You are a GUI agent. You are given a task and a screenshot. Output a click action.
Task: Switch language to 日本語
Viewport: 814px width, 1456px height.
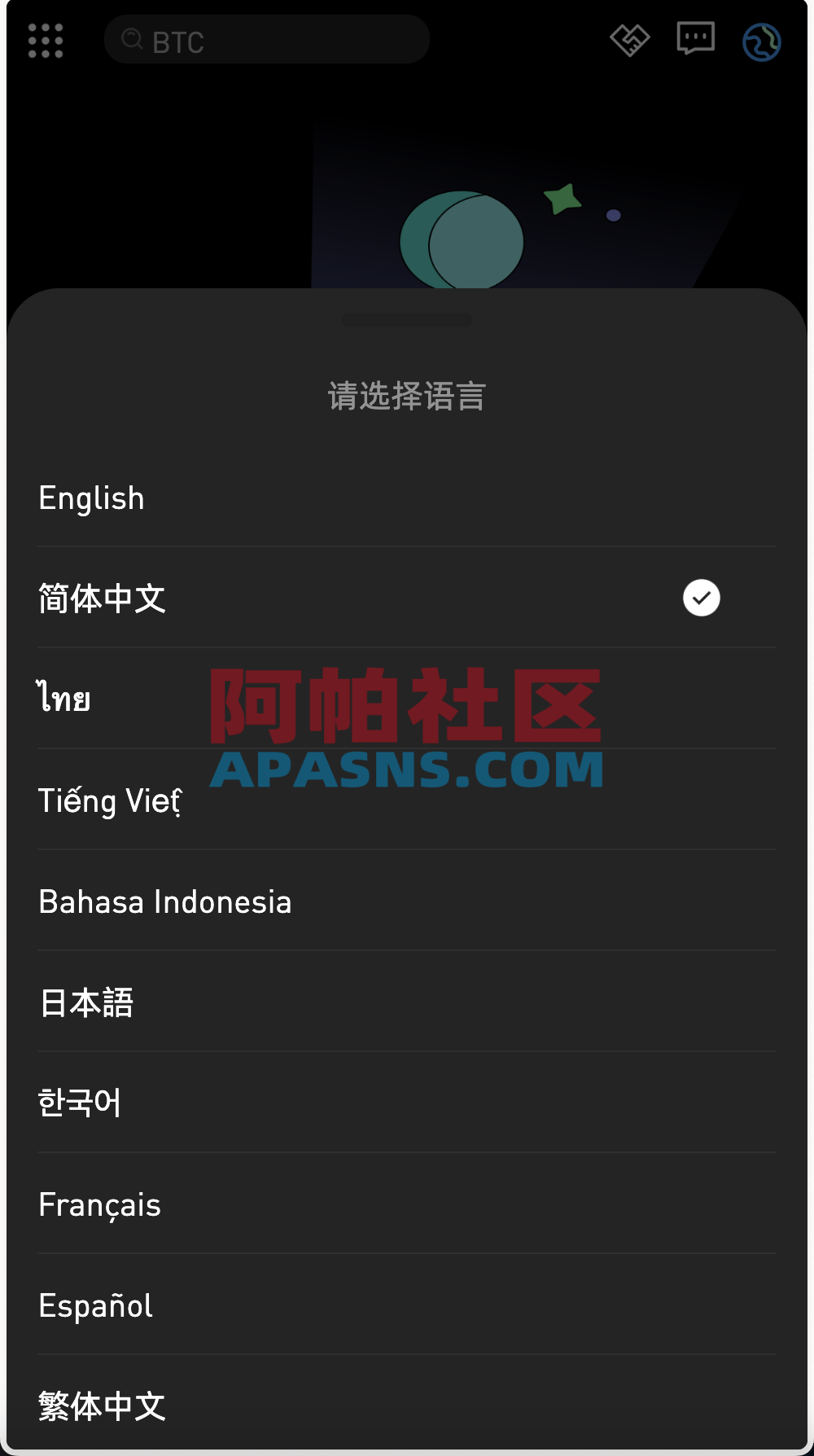86,1002
